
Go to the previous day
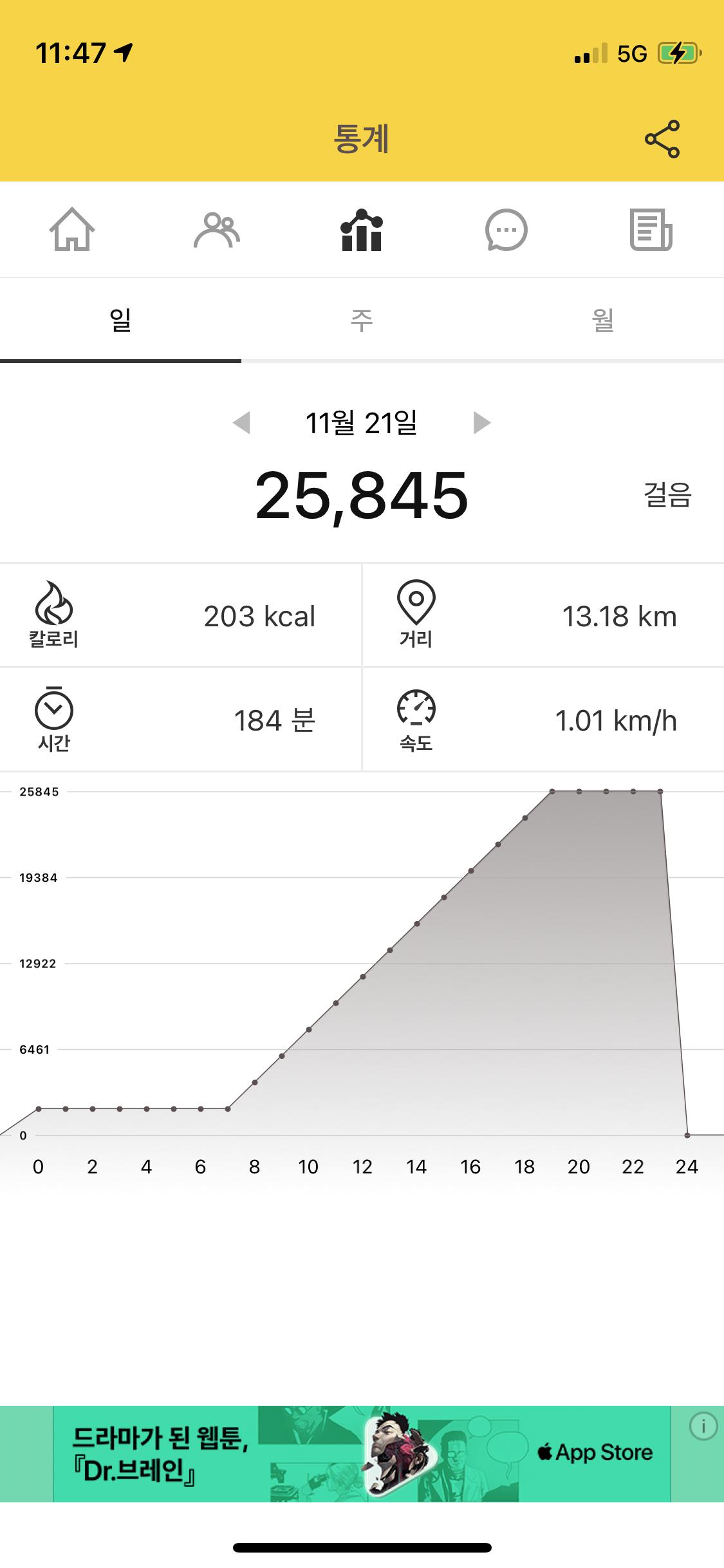pos(242,423)
